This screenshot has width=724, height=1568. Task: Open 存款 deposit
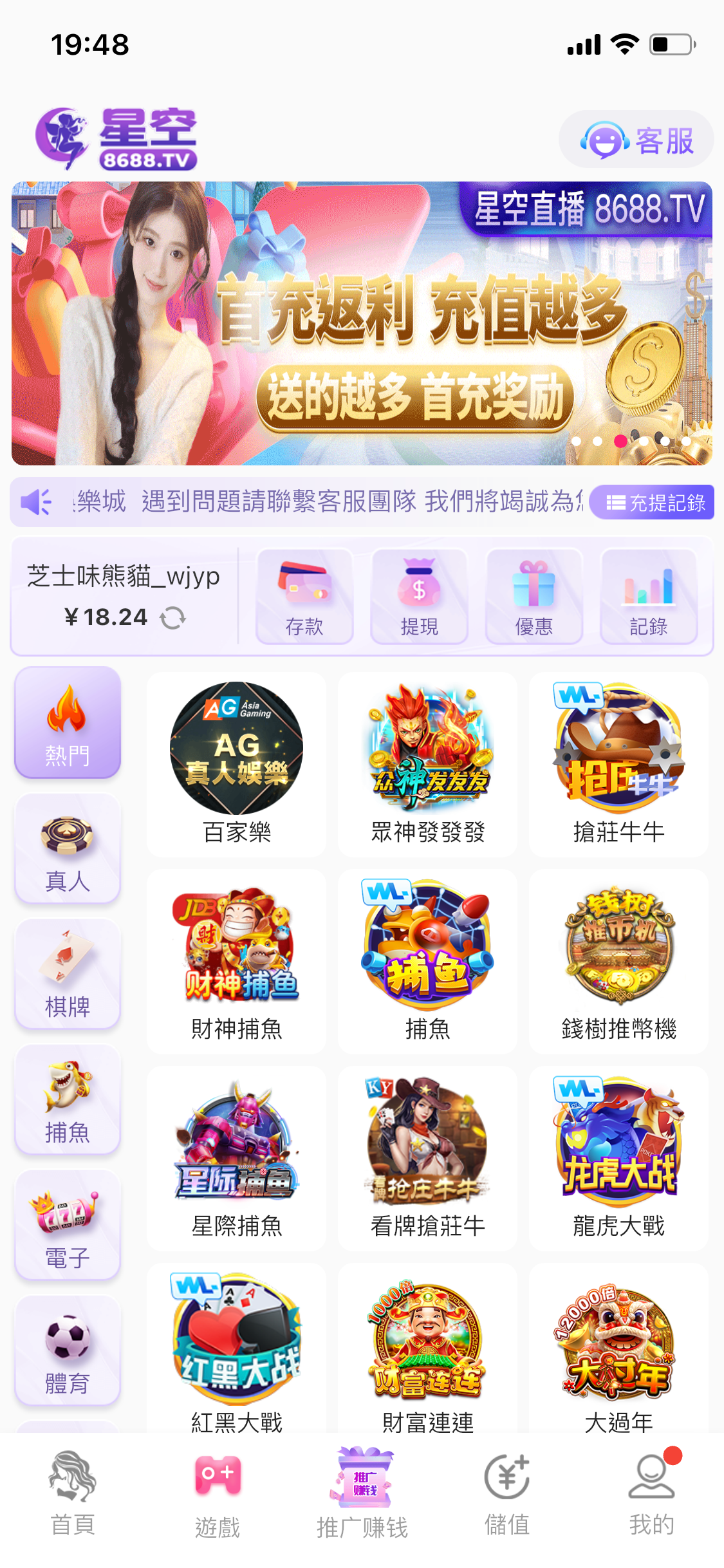(x=304, y=596)
